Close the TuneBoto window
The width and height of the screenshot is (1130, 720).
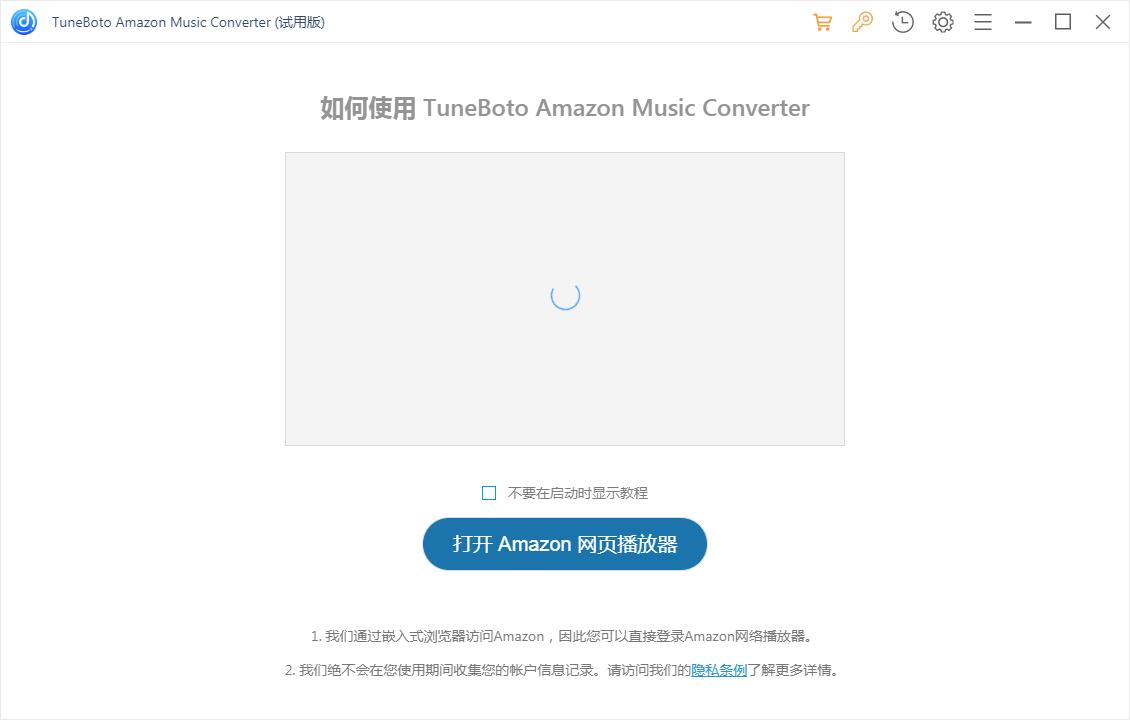1103,22
